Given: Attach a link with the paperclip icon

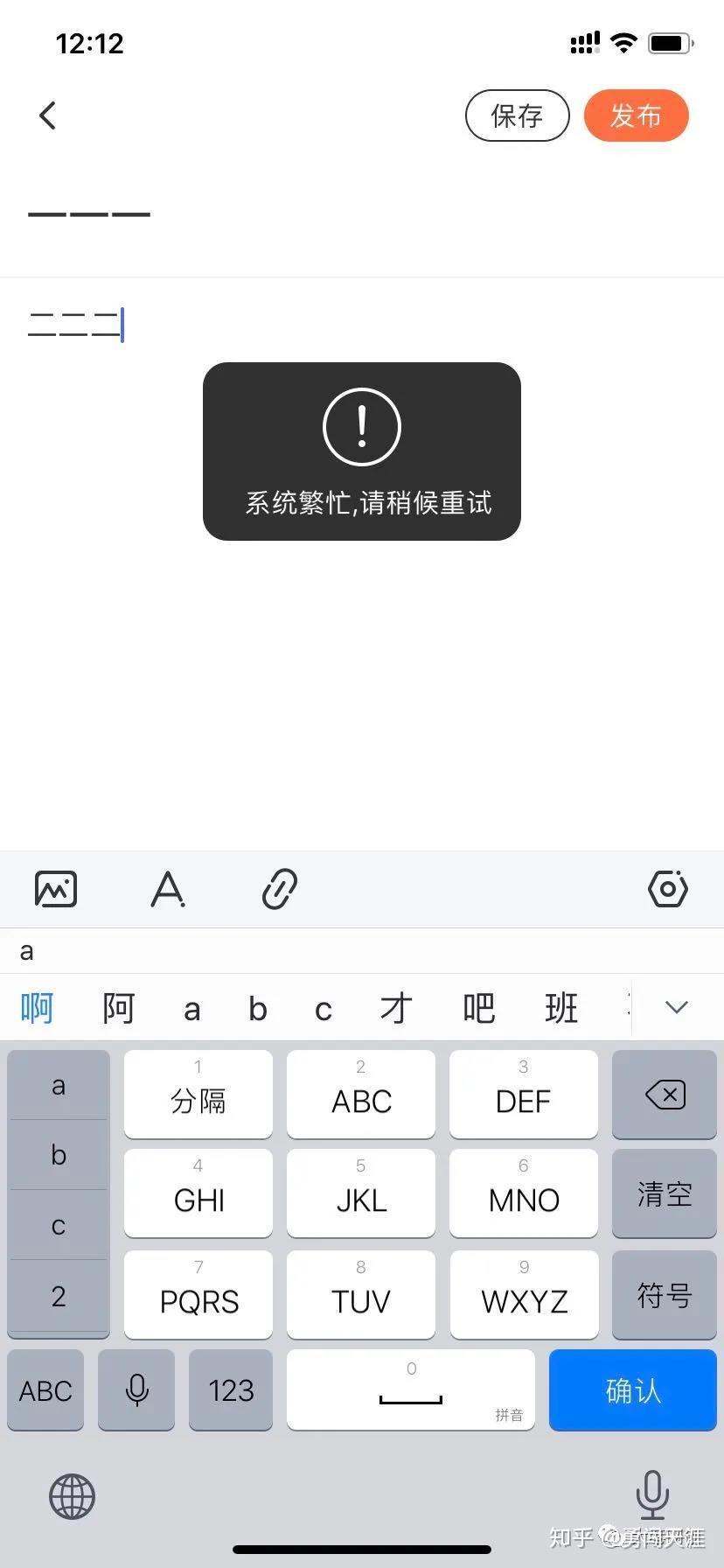Looking at the screenshot, I should pyautogui.click(x=280, y=889).
